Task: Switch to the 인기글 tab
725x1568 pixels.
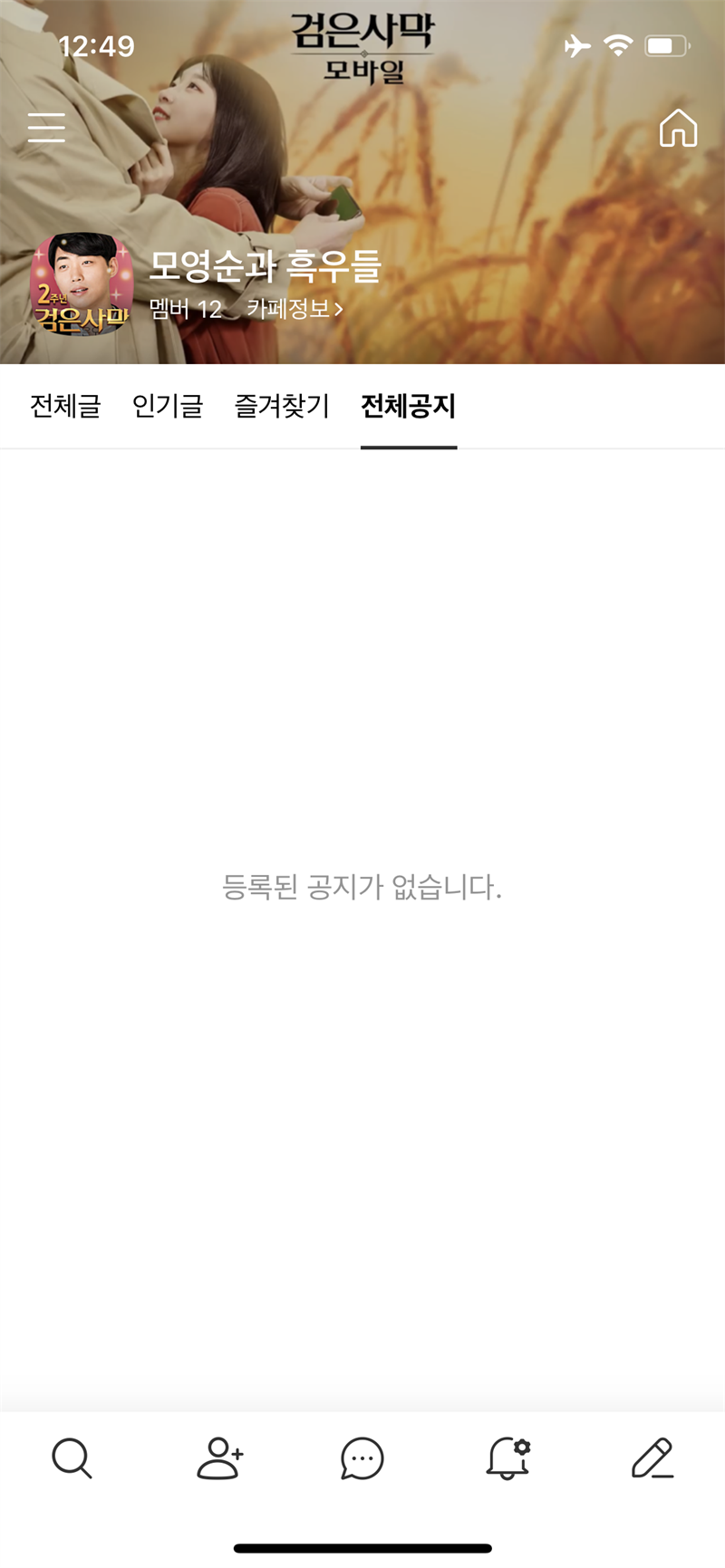Action: [168, 406]
